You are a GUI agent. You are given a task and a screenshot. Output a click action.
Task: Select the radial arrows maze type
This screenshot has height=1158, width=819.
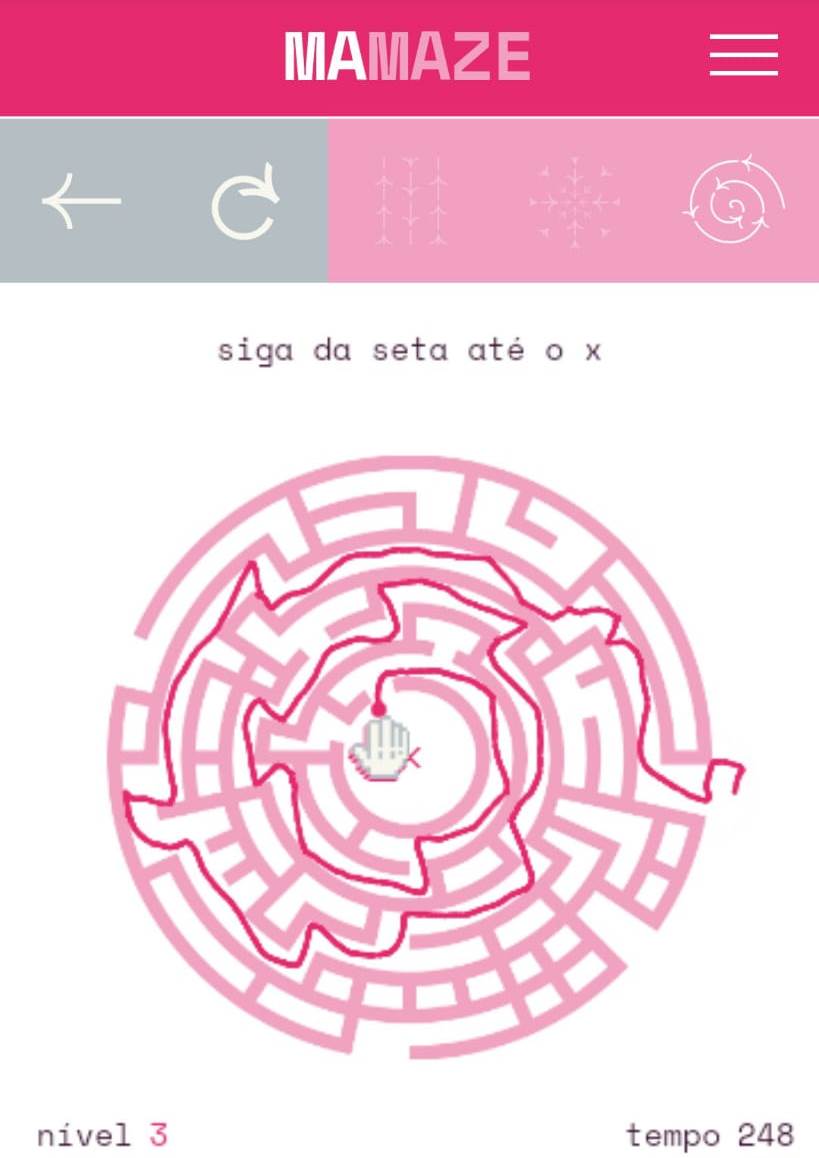click(574, 201)
